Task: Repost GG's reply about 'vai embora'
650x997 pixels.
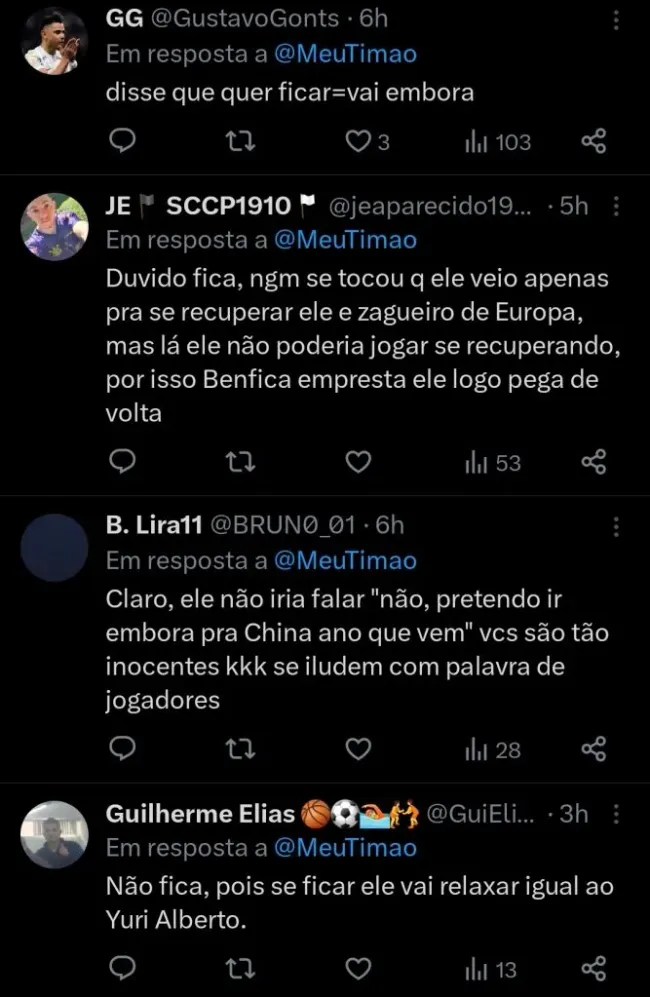Action: [240, 142]
